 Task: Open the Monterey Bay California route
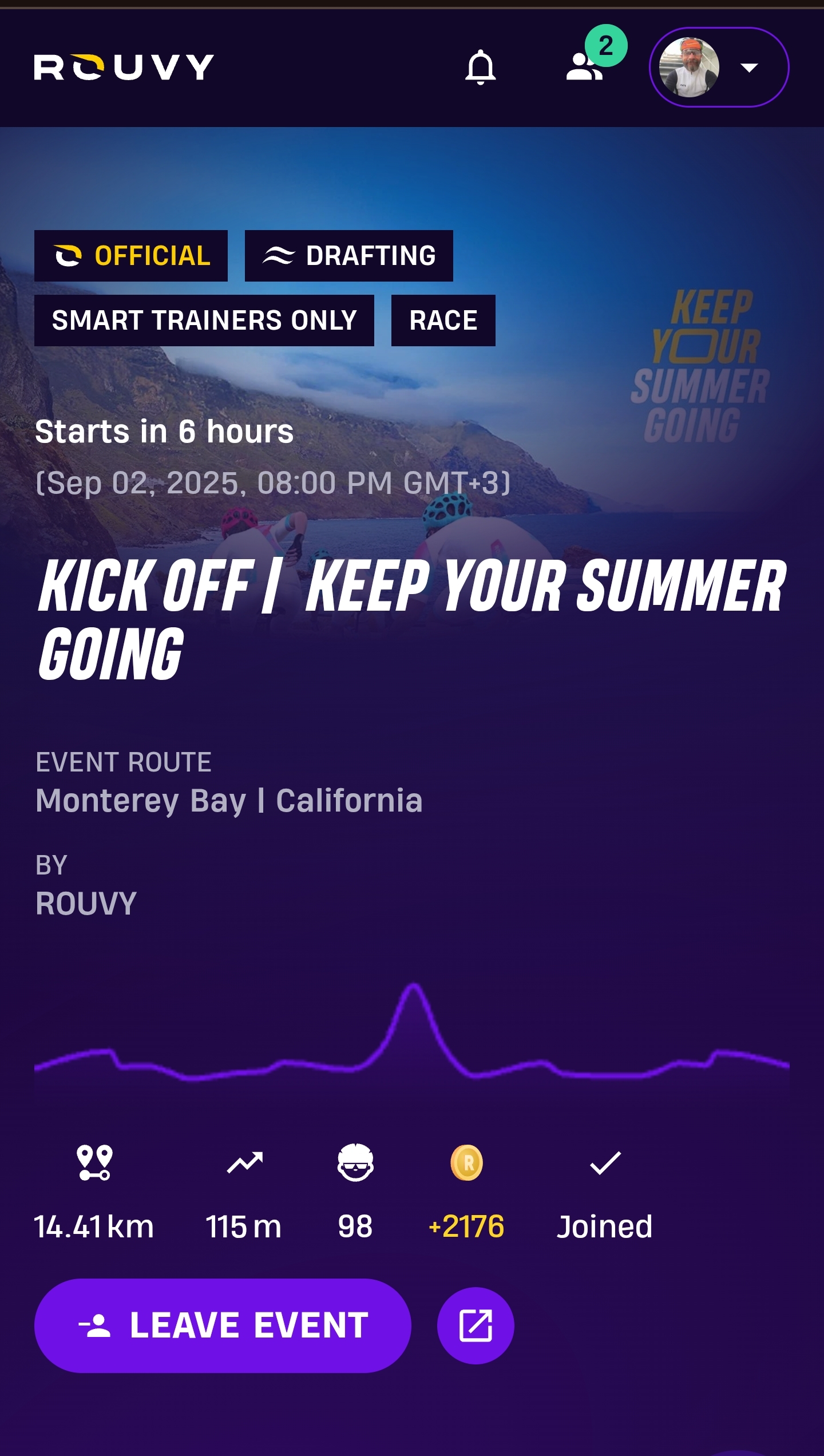coord(229,800)
